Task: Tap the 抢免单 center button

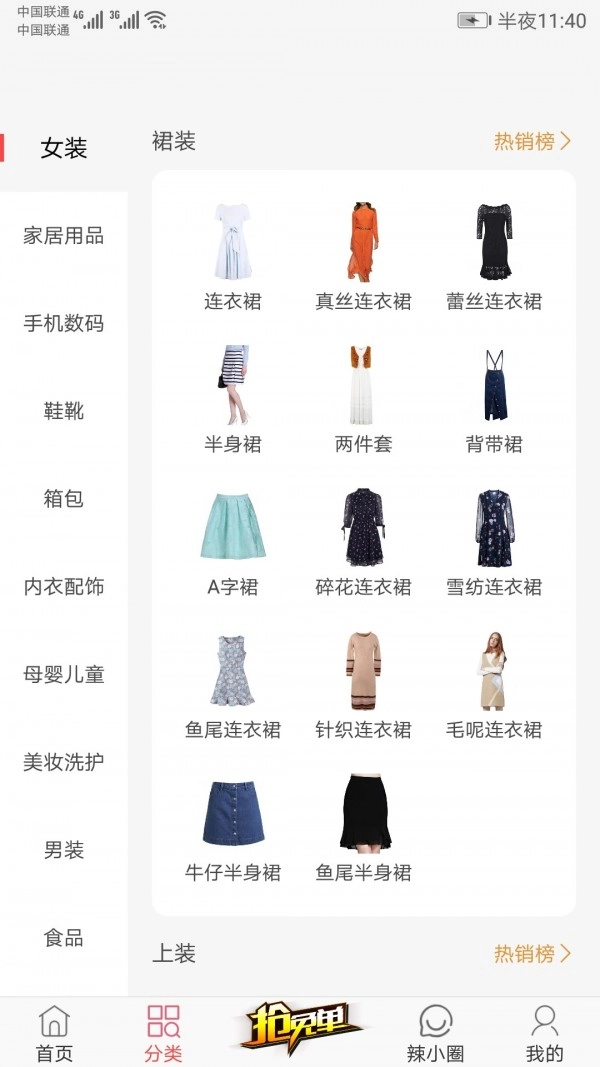Action: point(300,1028)
